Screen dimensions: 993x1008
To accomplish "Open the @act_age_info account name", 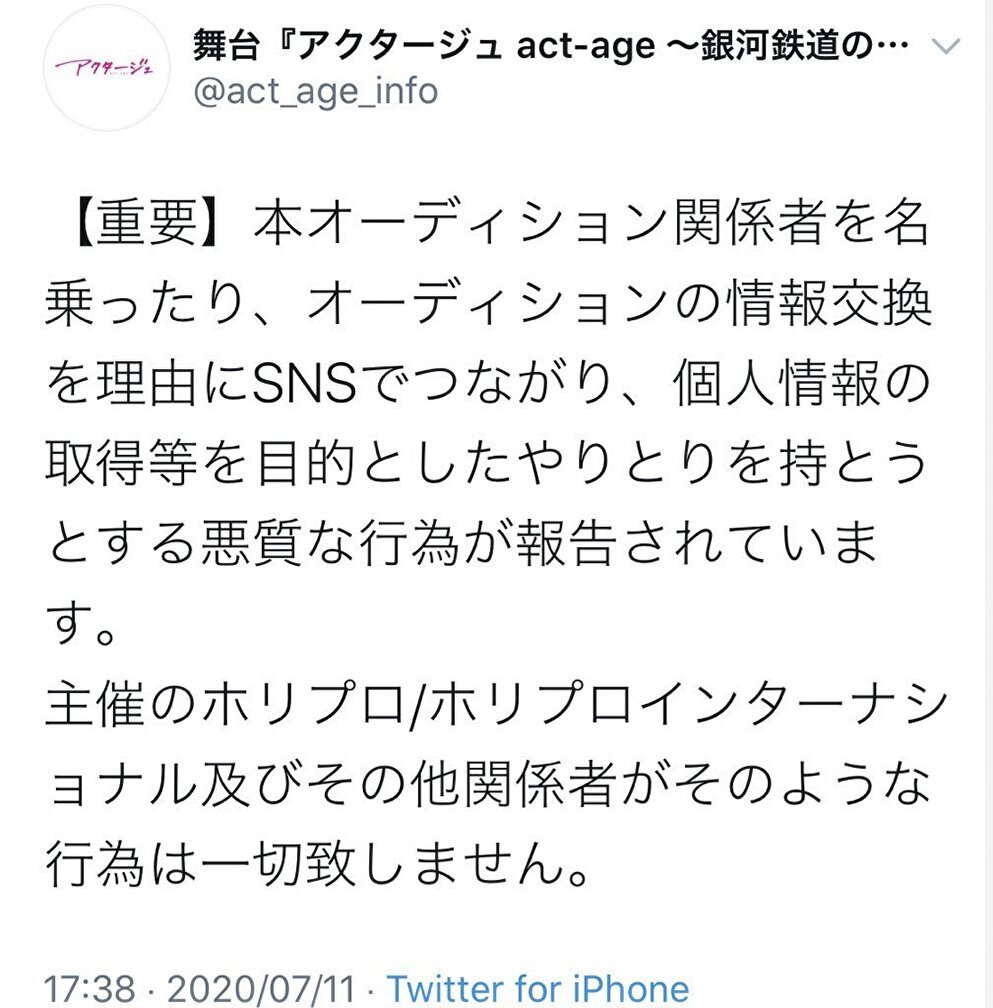I will point(314,92).
